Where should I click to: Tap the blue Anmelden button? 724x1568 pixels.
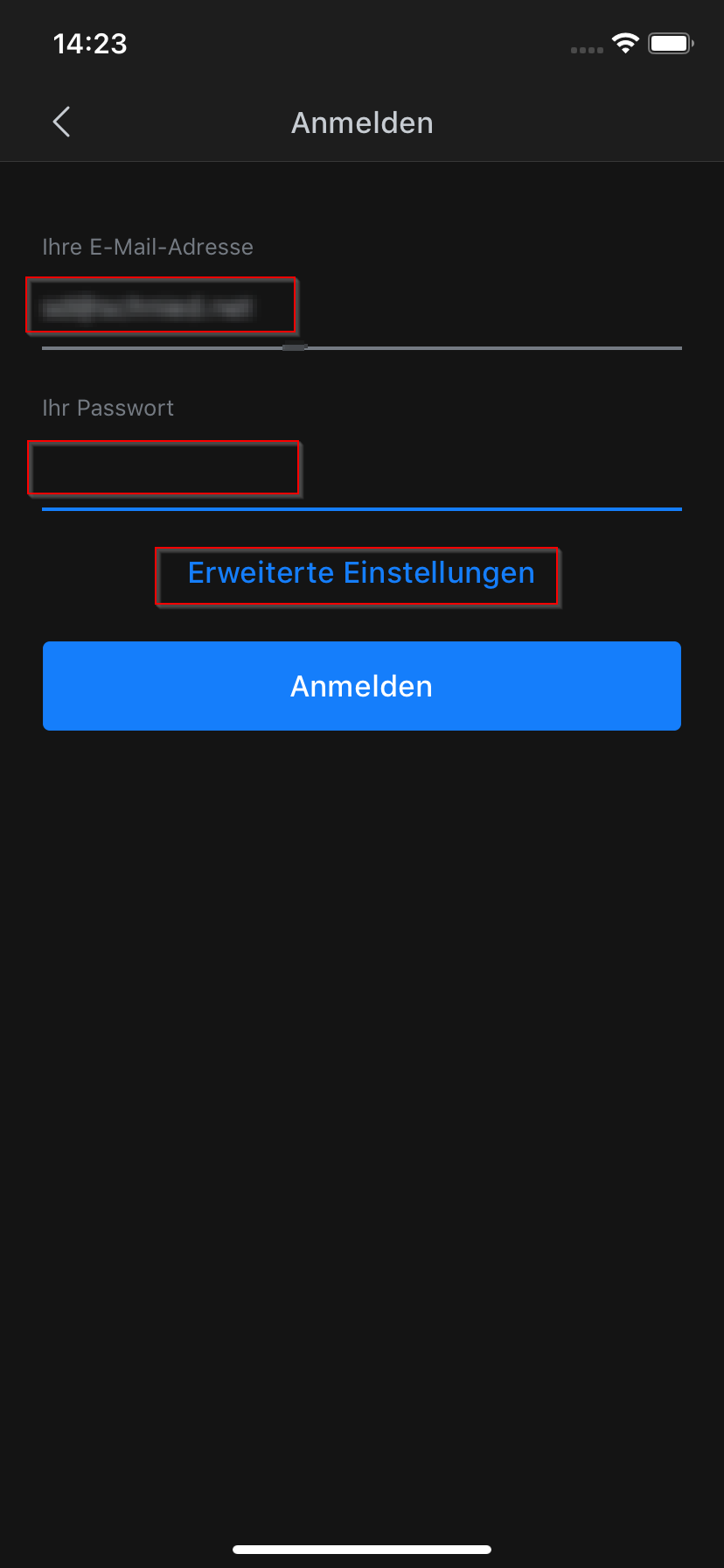coord(361,686)
